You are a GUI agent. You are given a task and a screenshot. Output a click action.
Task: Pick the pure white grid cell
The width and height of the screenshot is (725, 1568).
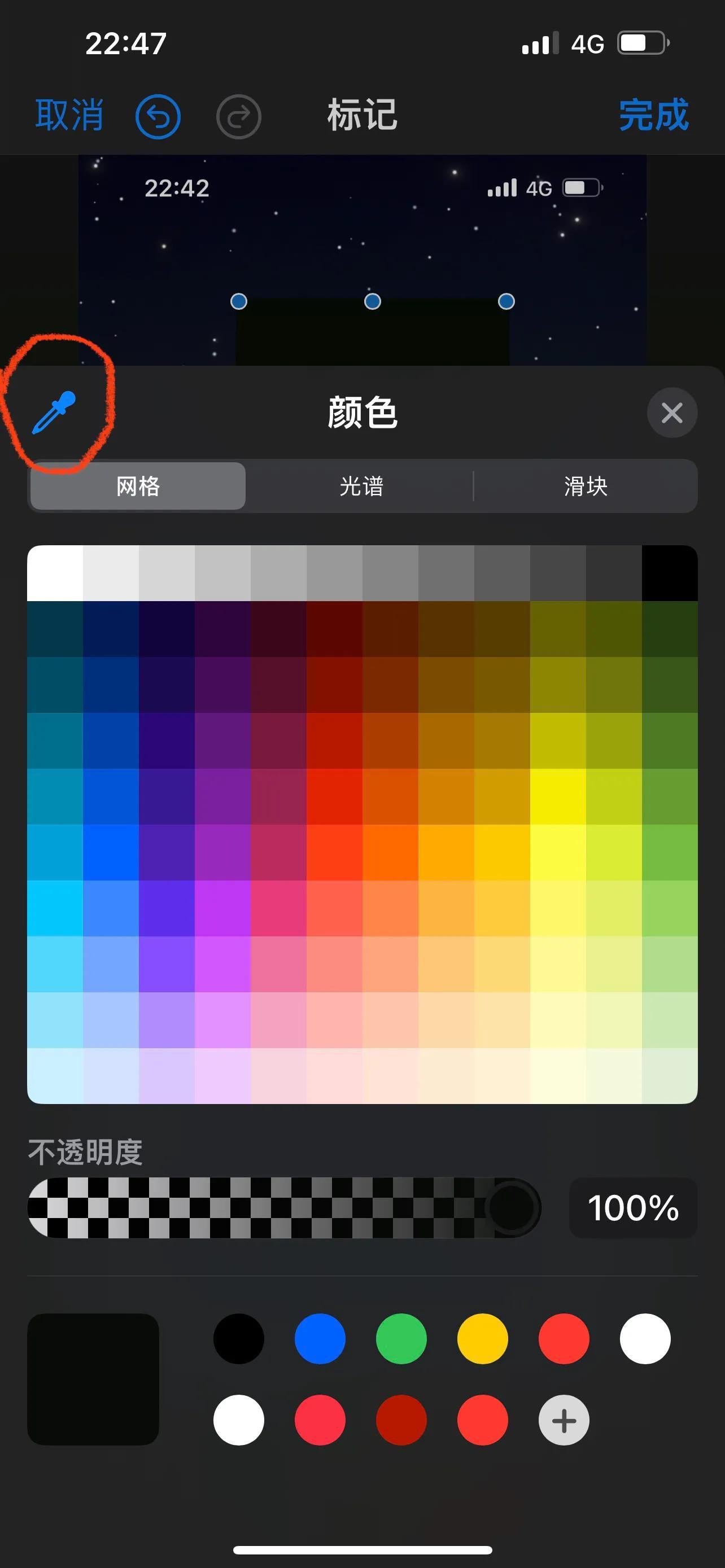point(55,573)
